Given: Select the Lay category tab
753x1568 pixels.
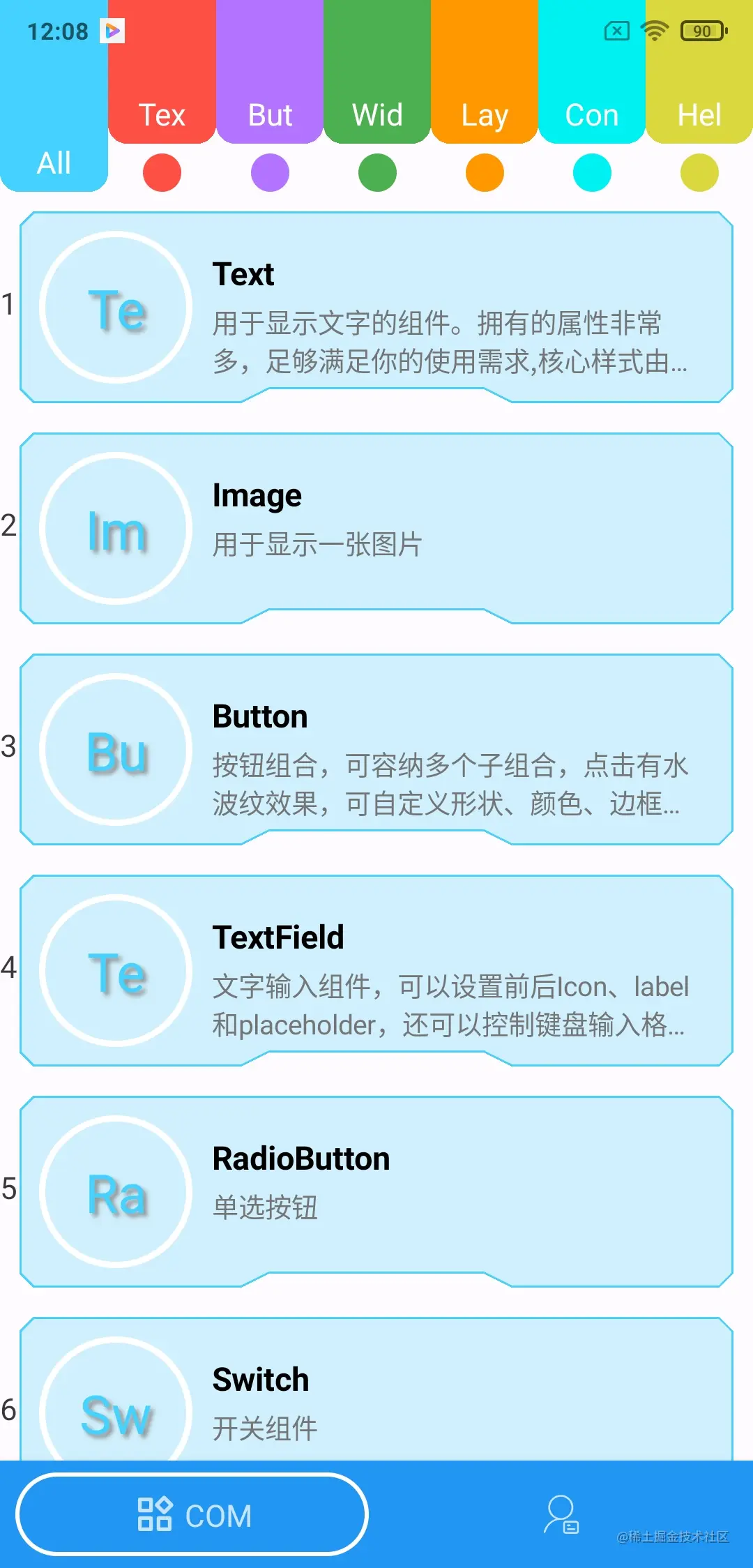Looking at the screenshot, I should pos(485,114).
